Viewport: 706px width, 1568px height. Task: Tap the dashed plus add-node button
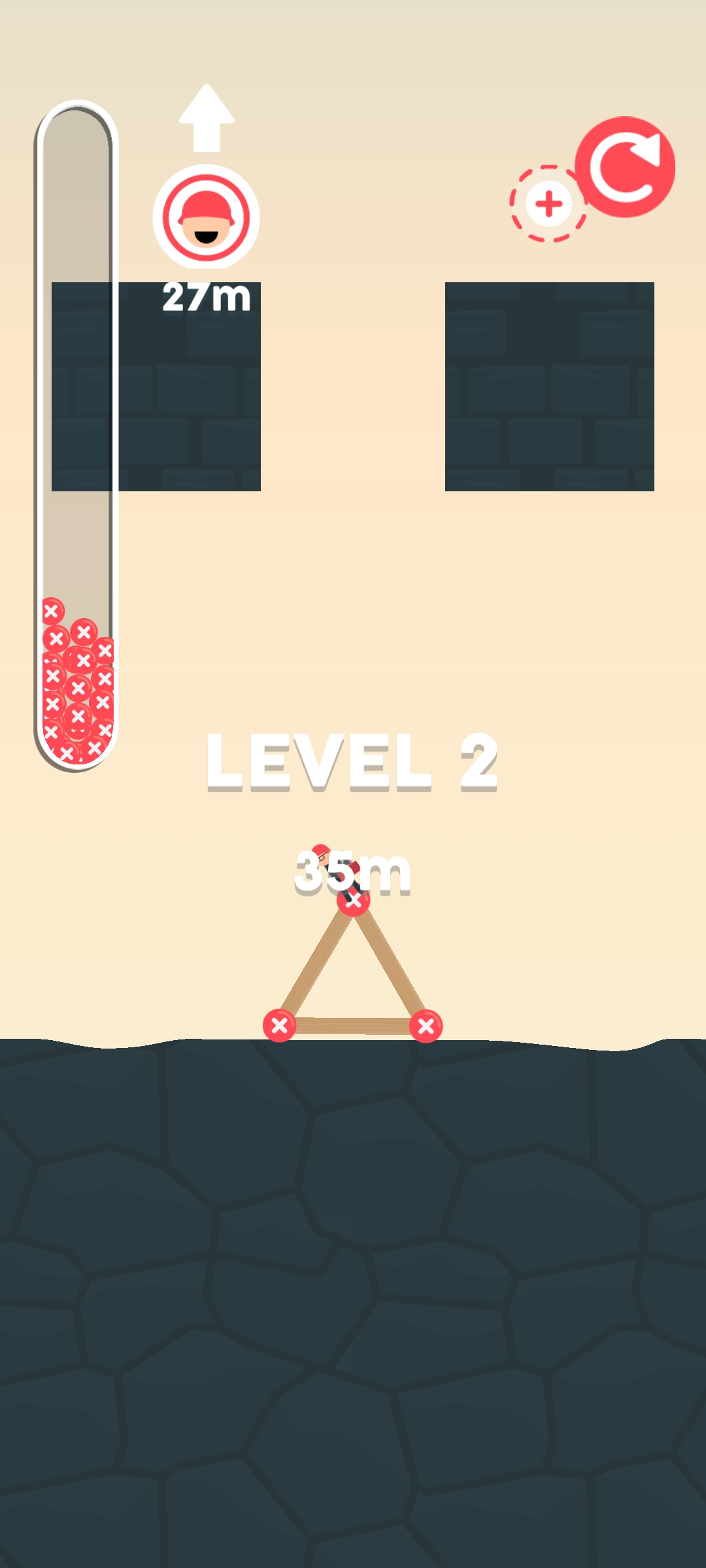coord(548,204)
